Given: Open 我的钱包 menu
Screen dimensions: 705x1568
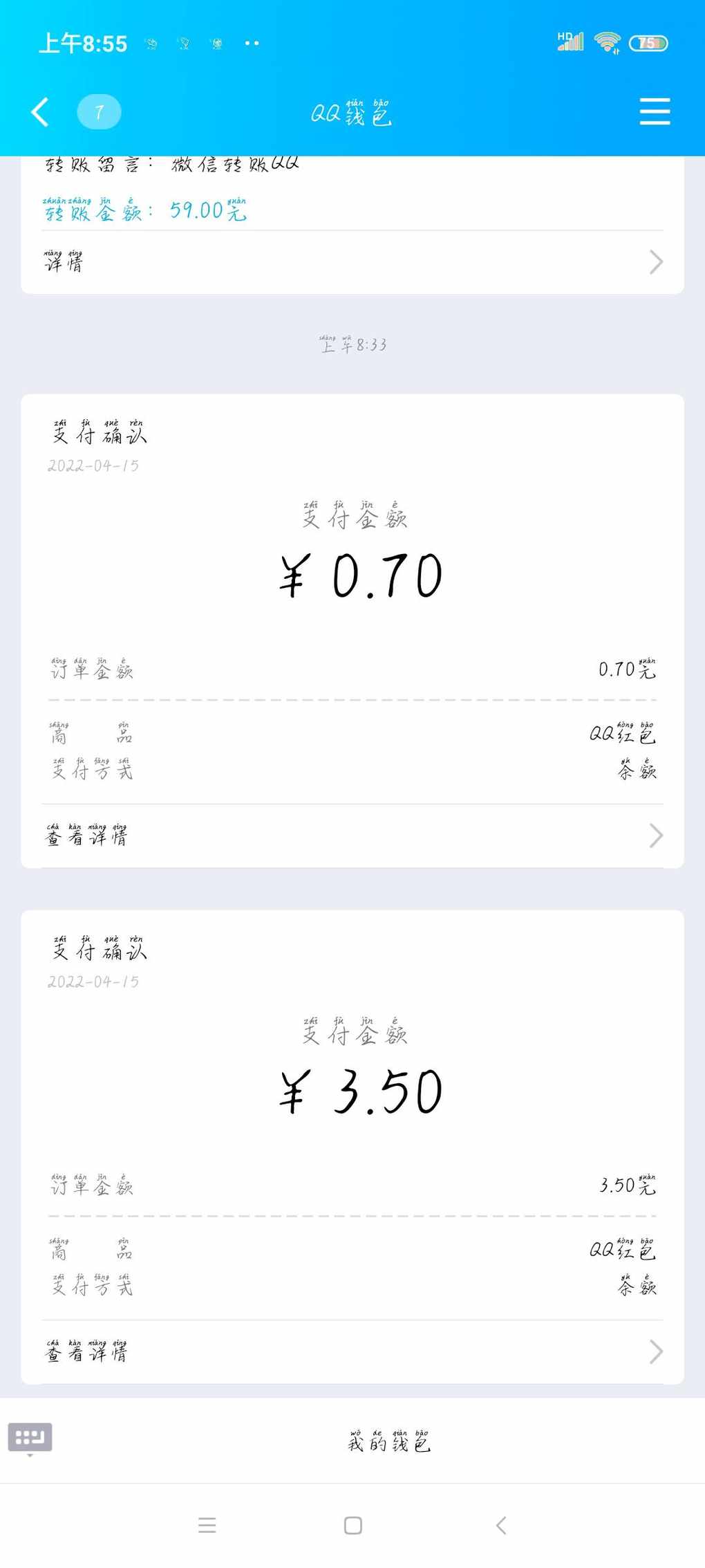Looking at the screenshot, I should 389,1441.
